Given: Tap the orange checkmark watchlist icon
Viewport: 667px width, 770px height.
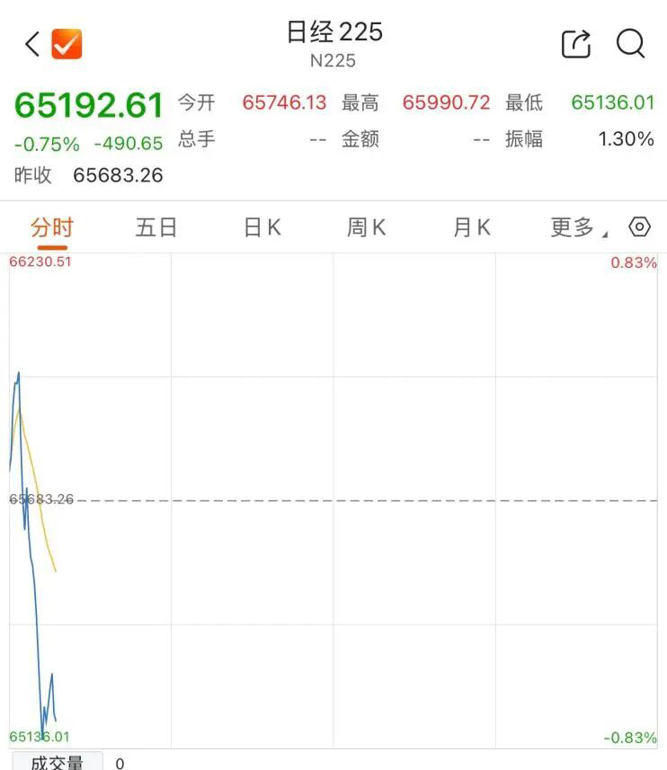Looking at the screenshot, I should click(x=67, y=44).
